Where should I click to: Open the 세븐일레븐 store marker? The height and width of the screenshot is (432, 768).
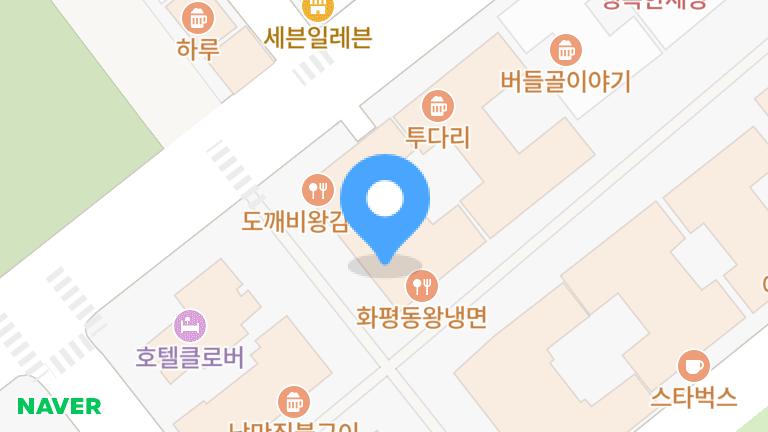coord(317,10)
